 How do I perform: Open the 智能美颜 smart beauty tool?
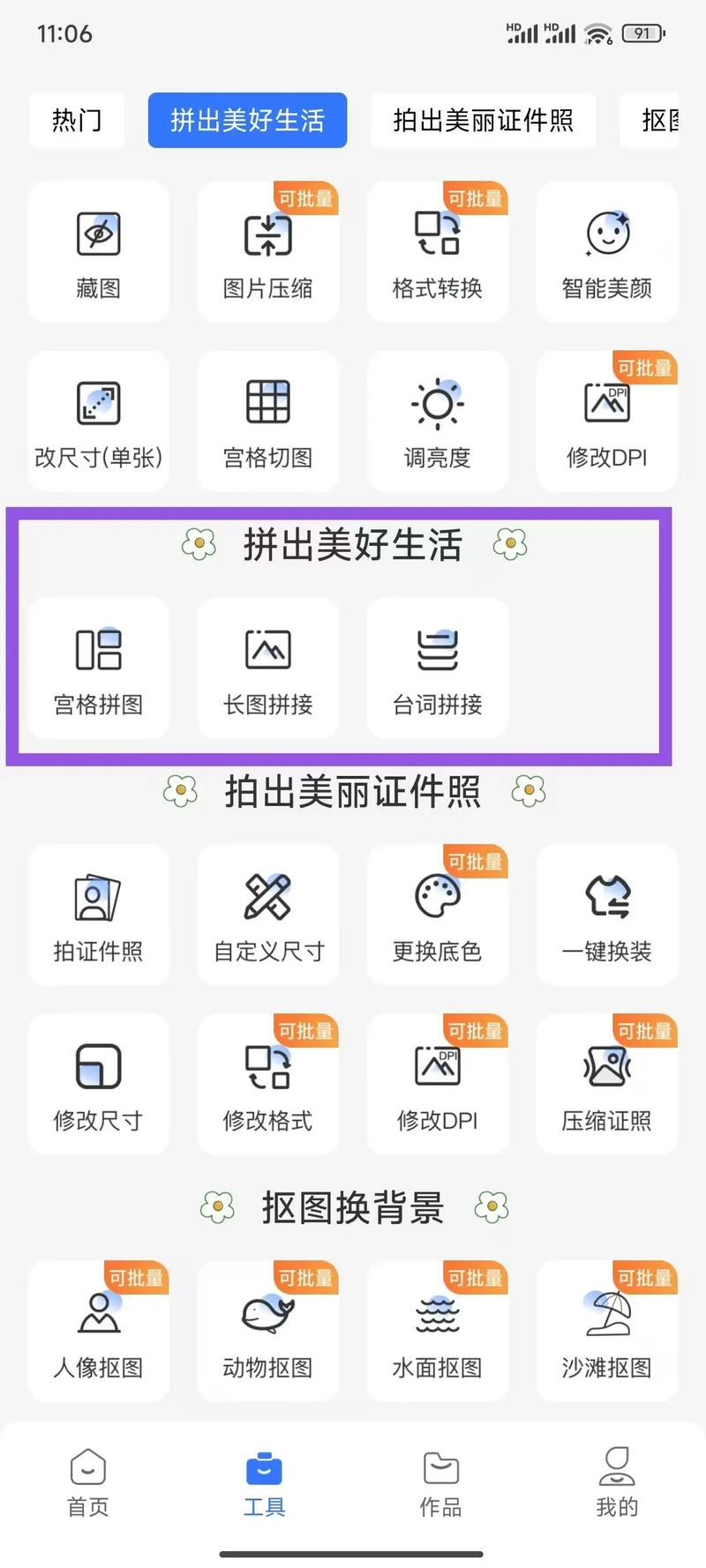pos(607,251)
